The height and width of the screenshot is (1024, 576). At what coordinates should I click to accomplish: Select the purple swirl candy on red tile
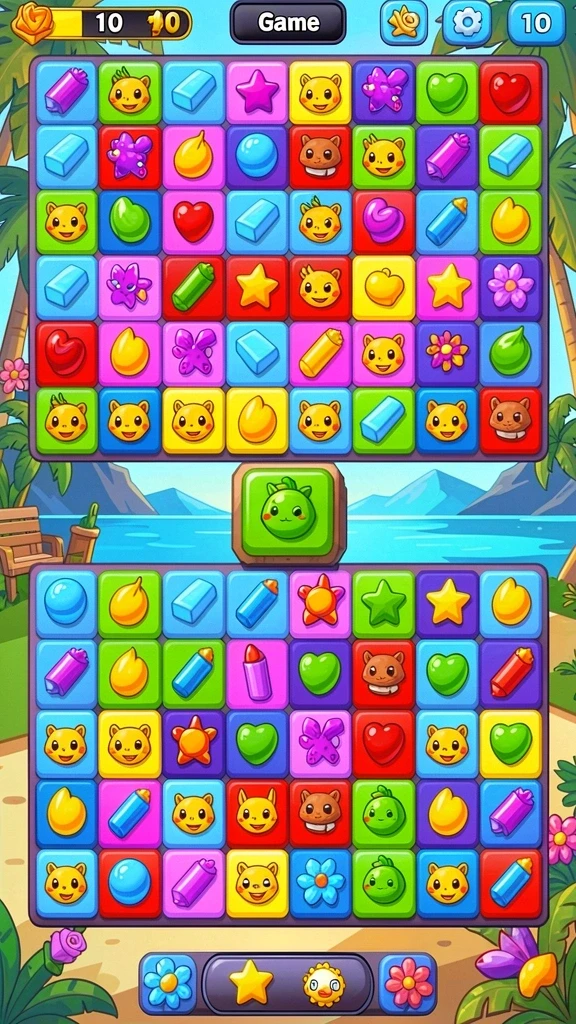pos(383,221)
